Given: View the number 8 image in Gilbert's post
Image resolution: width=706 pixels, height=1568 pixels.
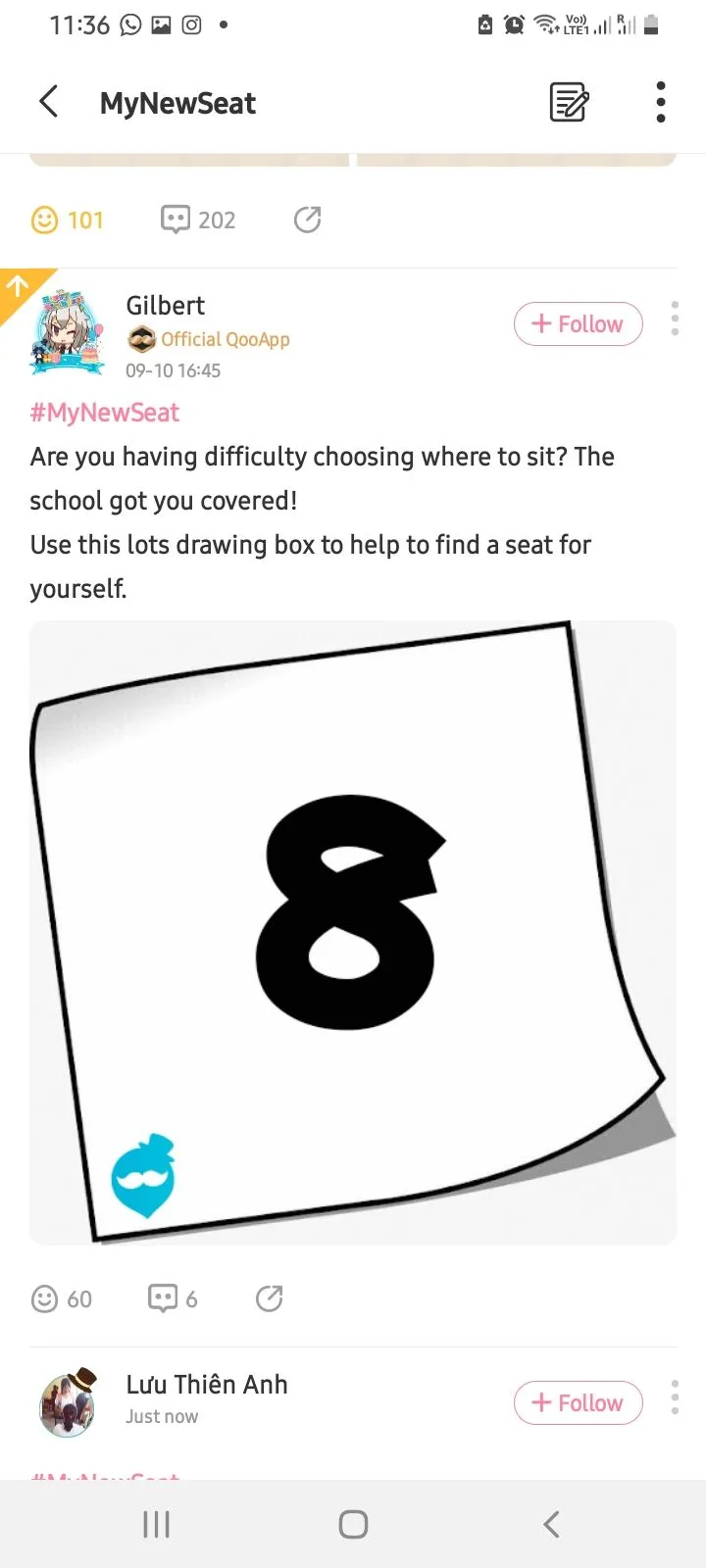Looking at the screenshot, I should (353, 932).
